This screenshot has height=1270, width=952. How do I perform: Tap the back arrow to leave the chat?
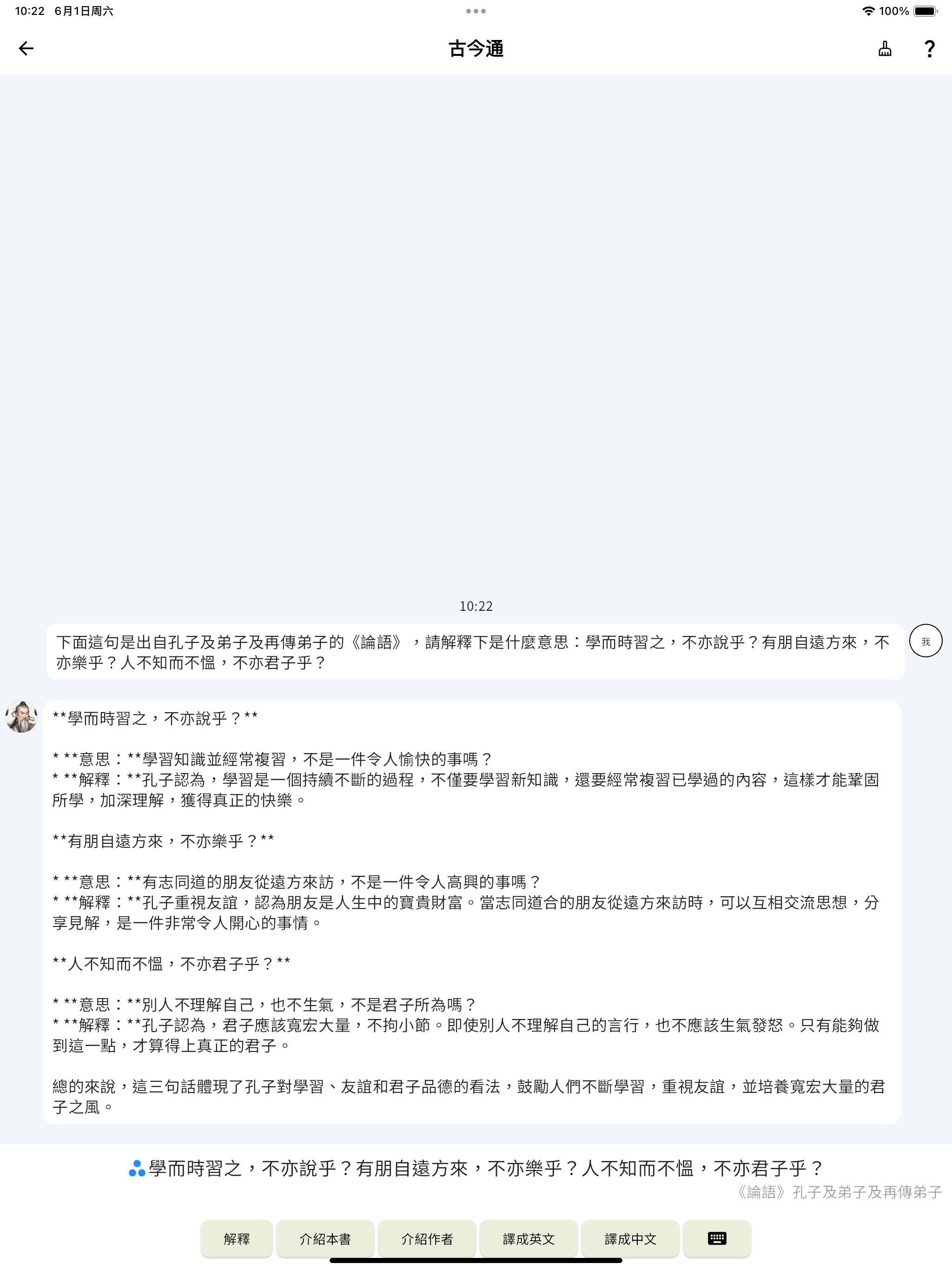(x=25, y=49)
